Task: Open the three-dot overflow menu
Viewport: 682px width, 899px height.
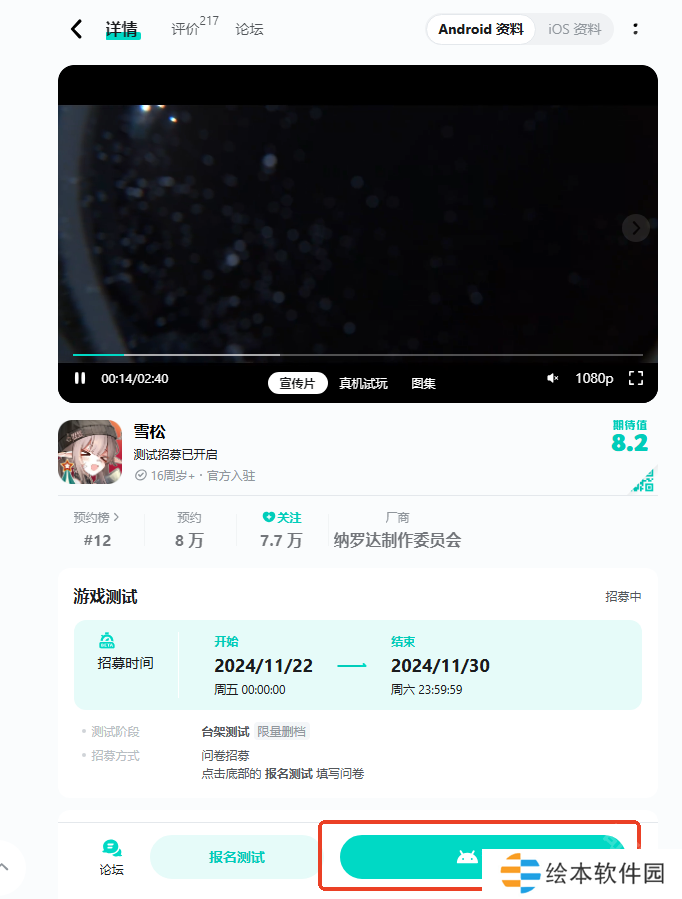Action: pos(635,29)
